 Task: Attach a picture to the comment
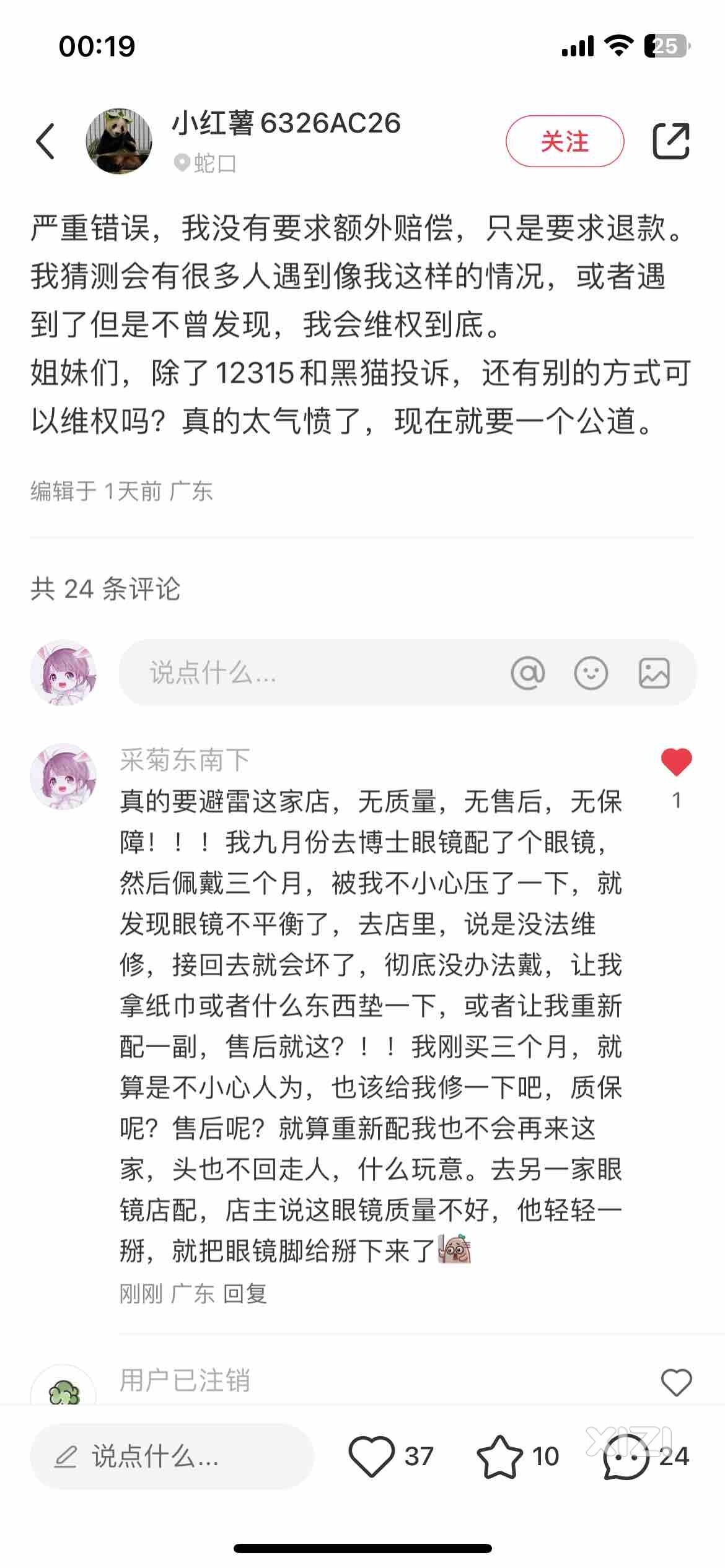654,673
